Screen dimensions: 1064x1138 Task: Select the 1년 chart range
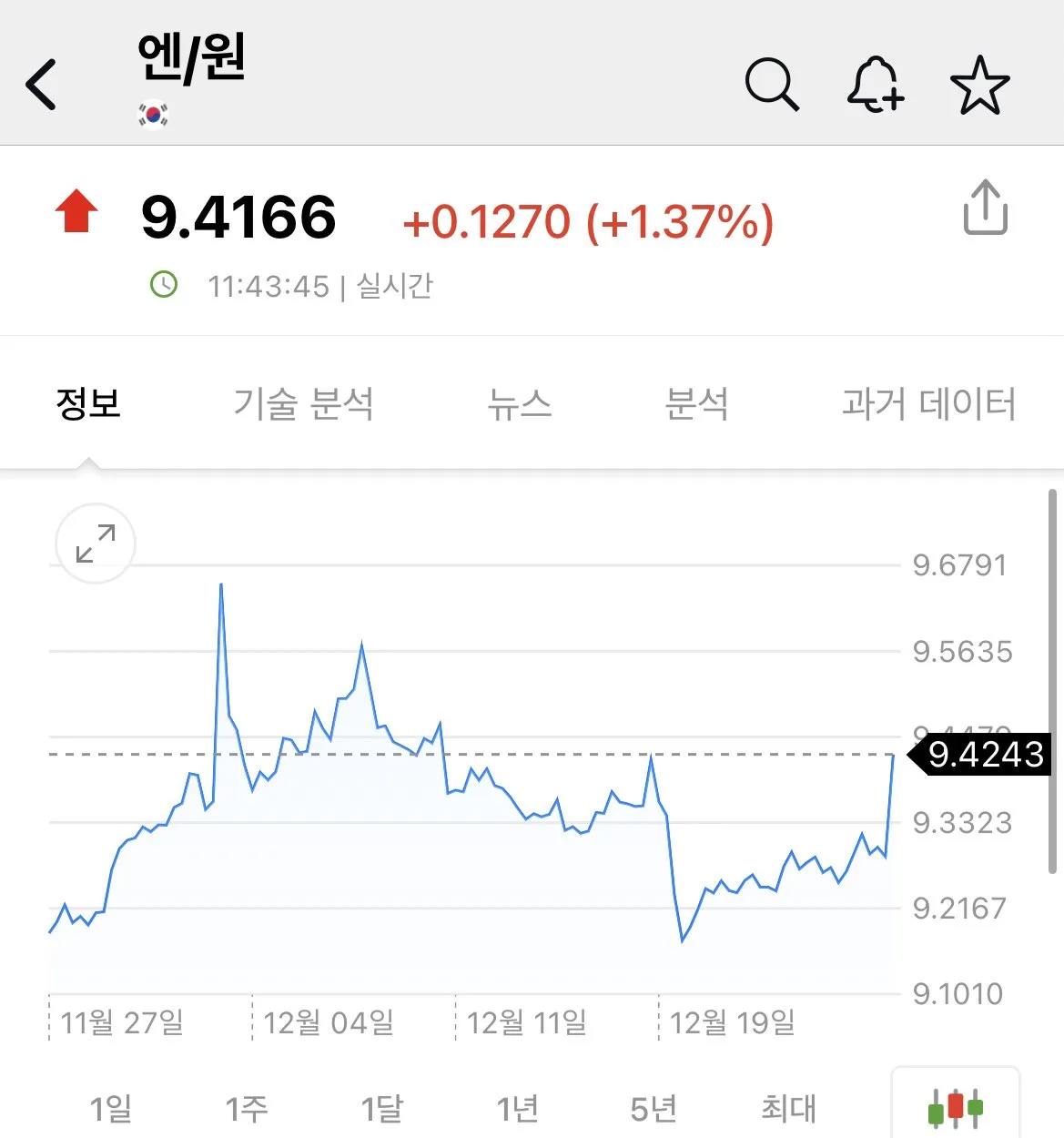coord(518,1108)
